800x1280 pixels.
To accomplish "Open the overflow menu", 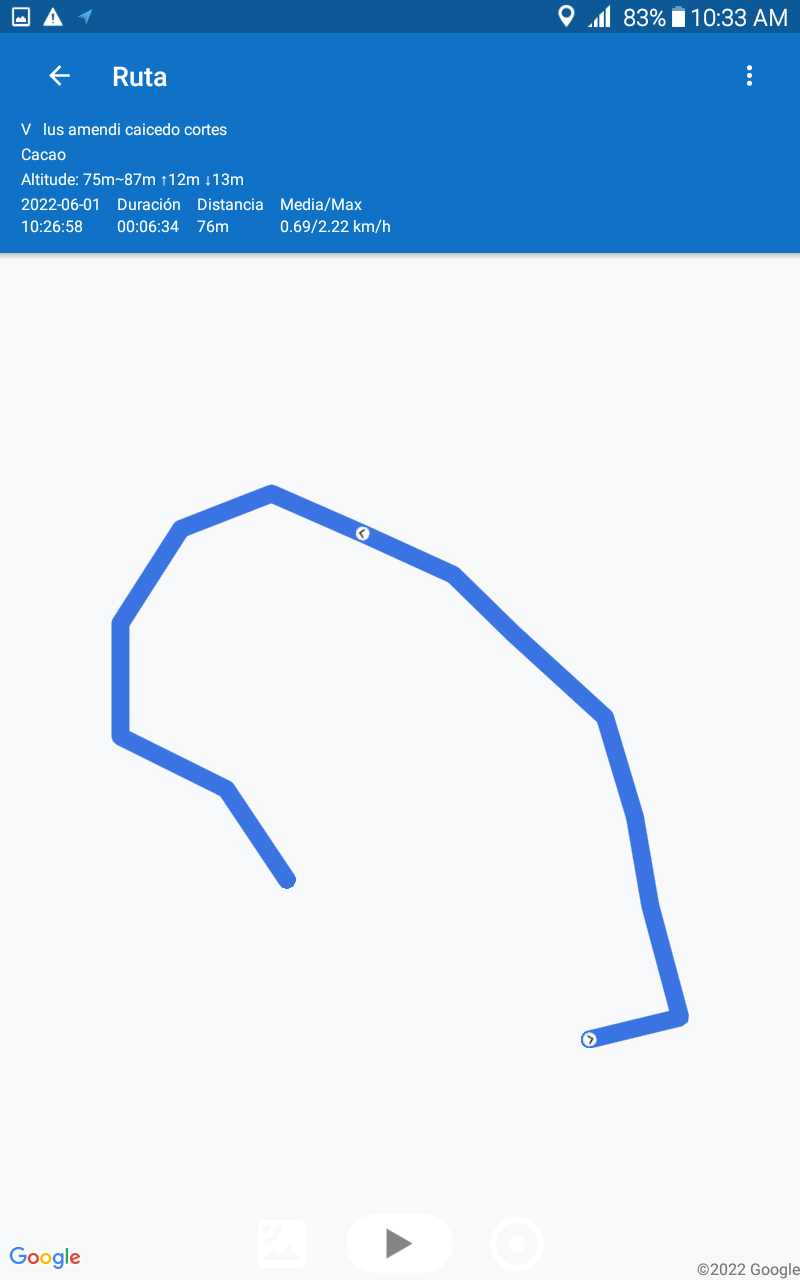I will [x=749, y=76].
